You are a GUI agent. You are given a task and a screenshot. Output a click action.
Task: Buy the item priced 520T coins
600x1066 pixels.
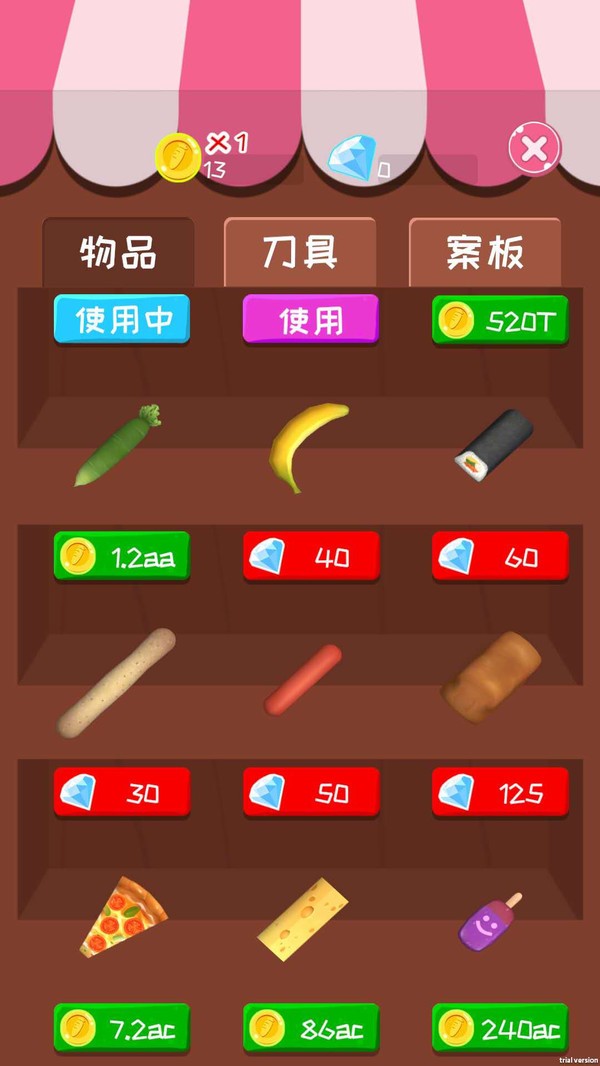pyautogui.click(x=500, y=320)
